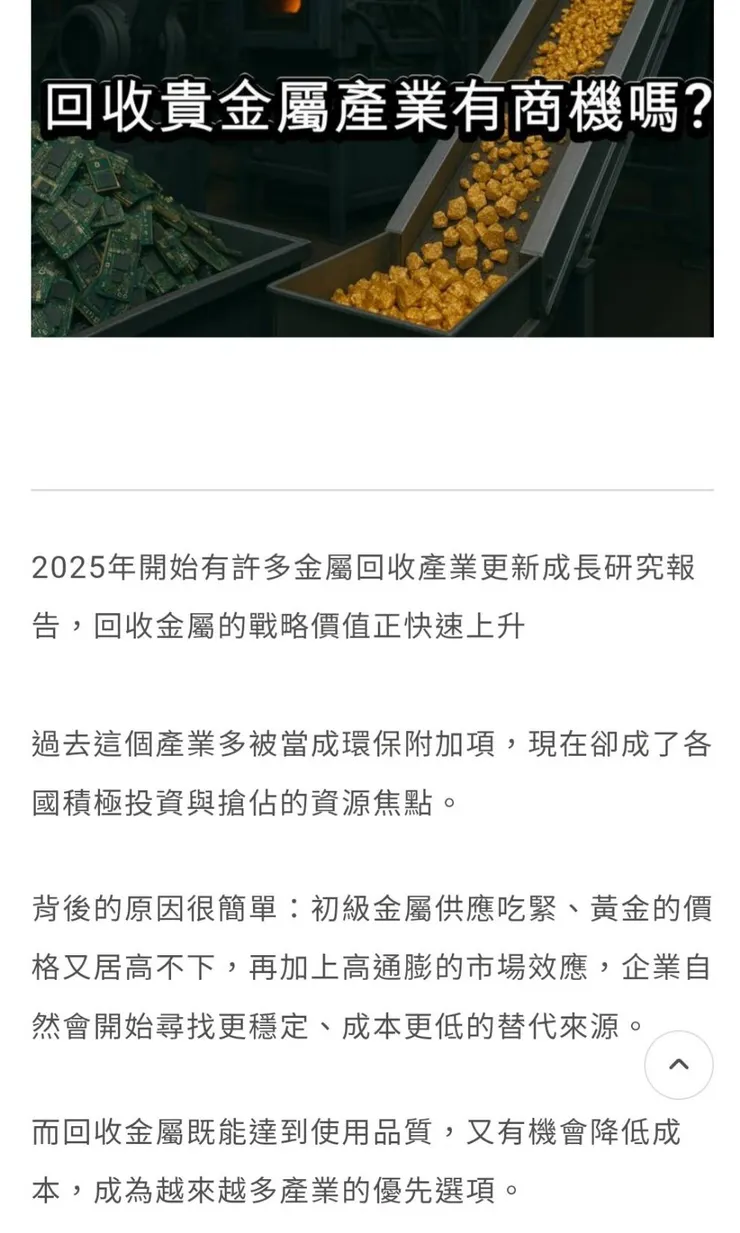Click the horizontal divider above the article text
The width and height of the screenshot is (740, 1233).
click(370, 490)
